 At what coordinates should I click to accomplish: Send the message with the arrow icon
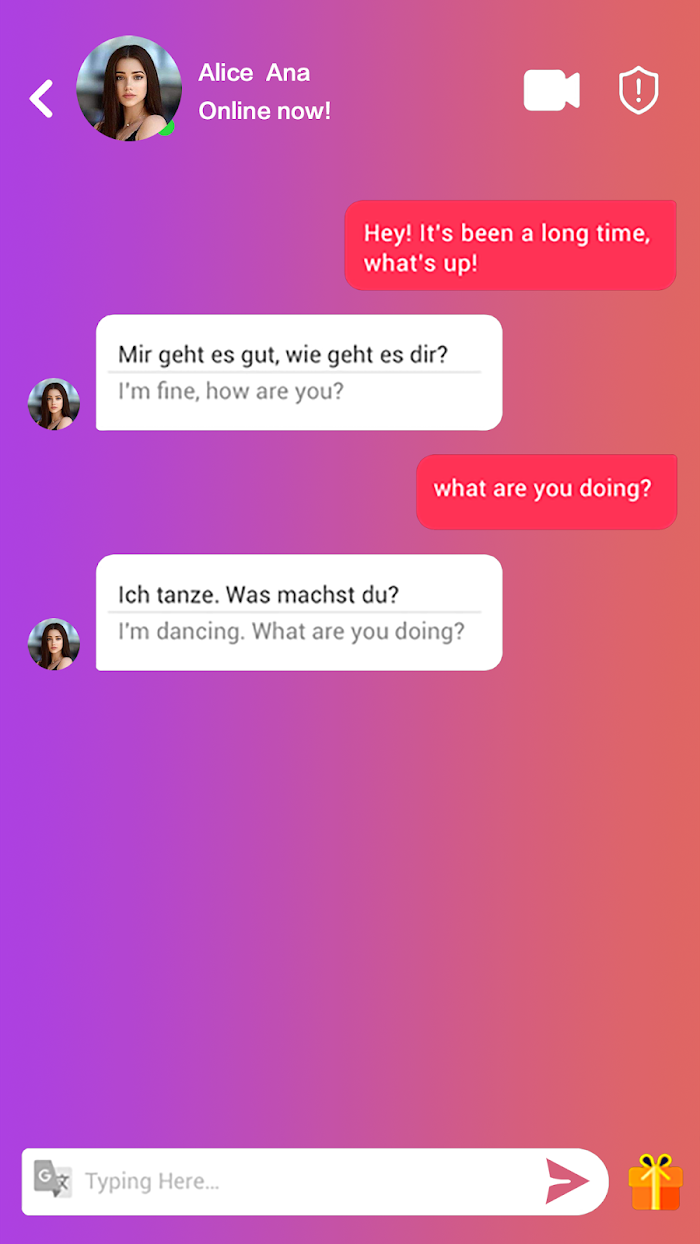(567, 1181)
